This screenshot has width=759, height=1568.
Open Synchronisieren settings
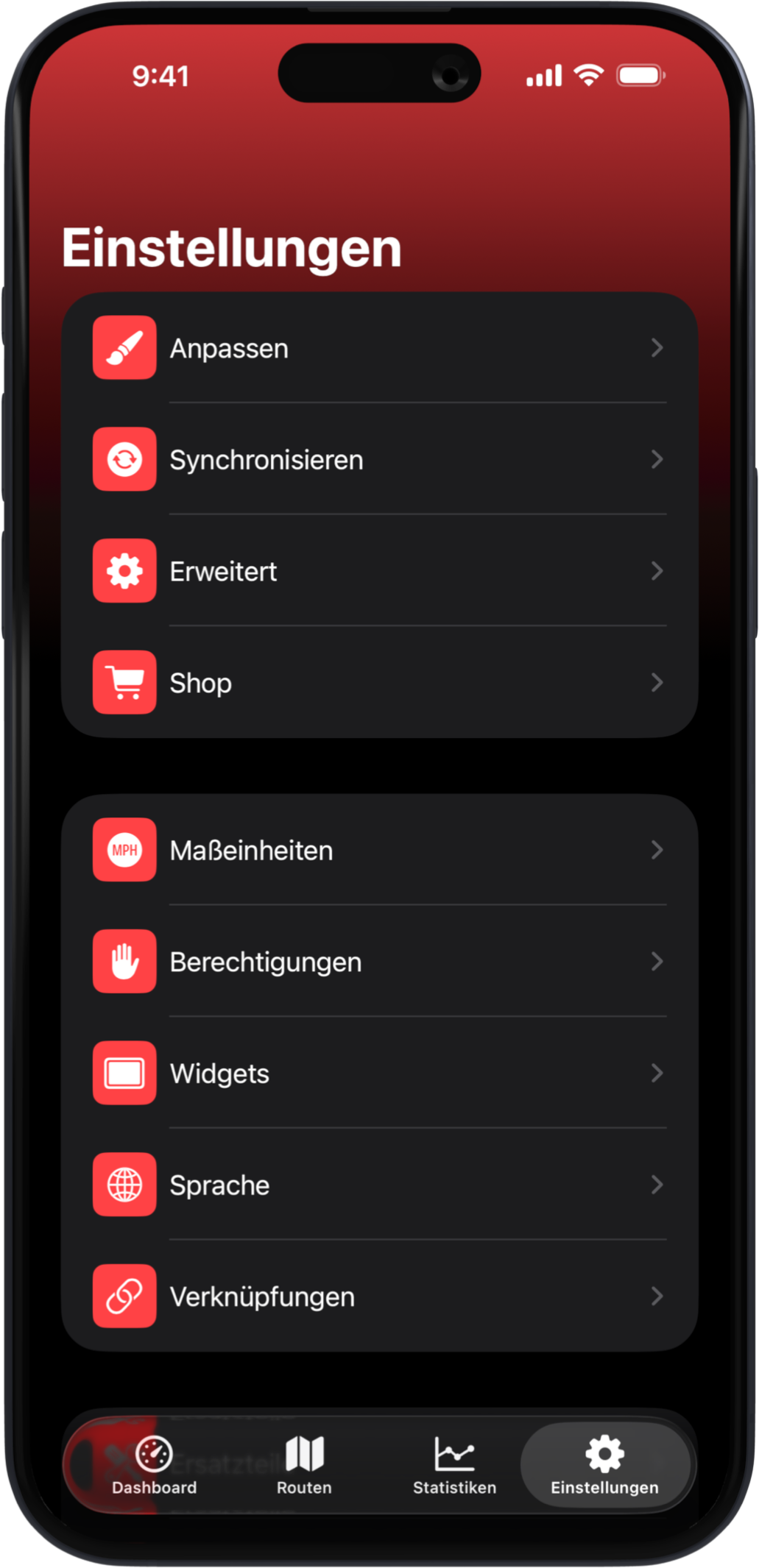click(379, 460)
